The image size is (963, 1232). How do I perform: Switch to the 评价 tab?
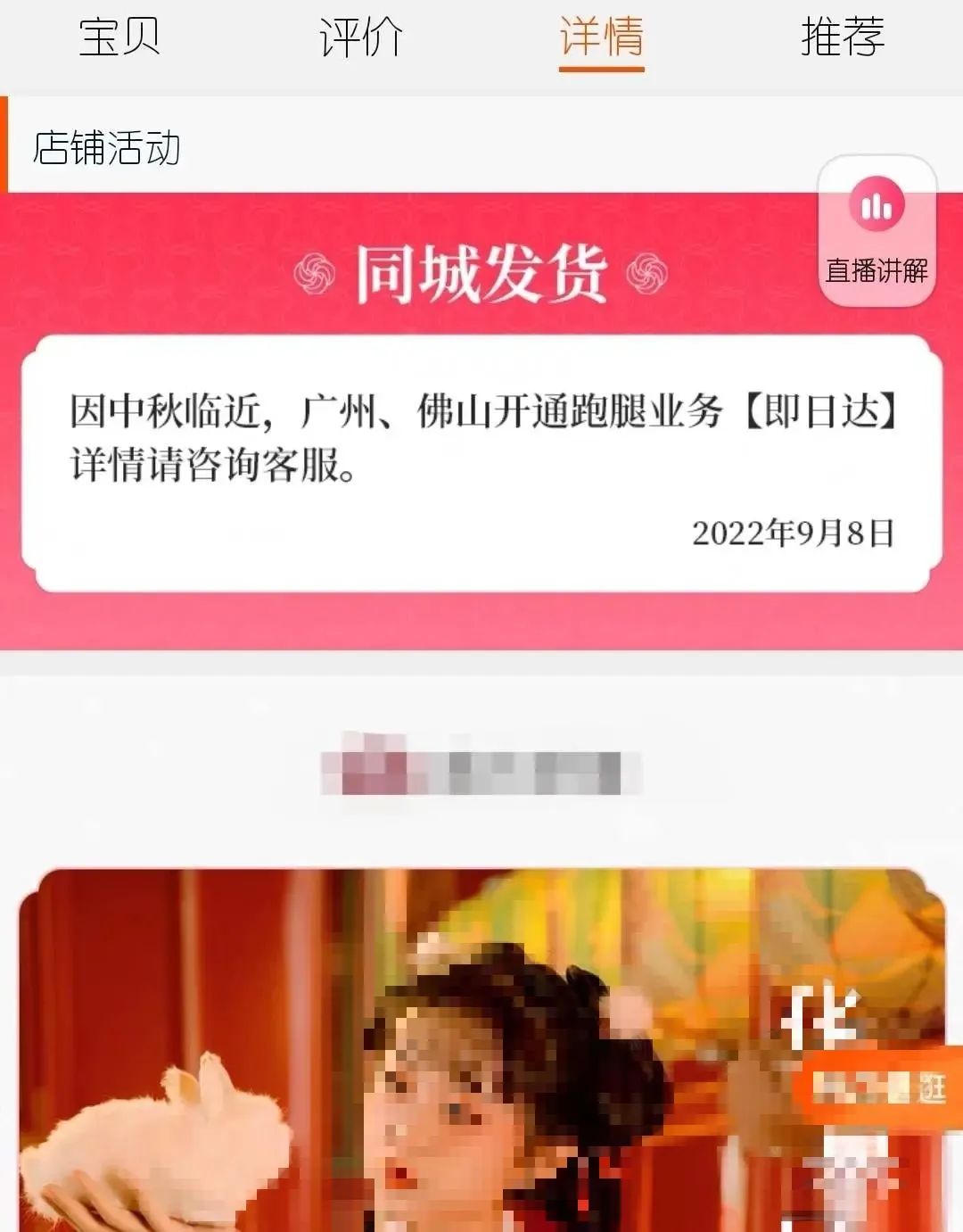pos(361,37)
